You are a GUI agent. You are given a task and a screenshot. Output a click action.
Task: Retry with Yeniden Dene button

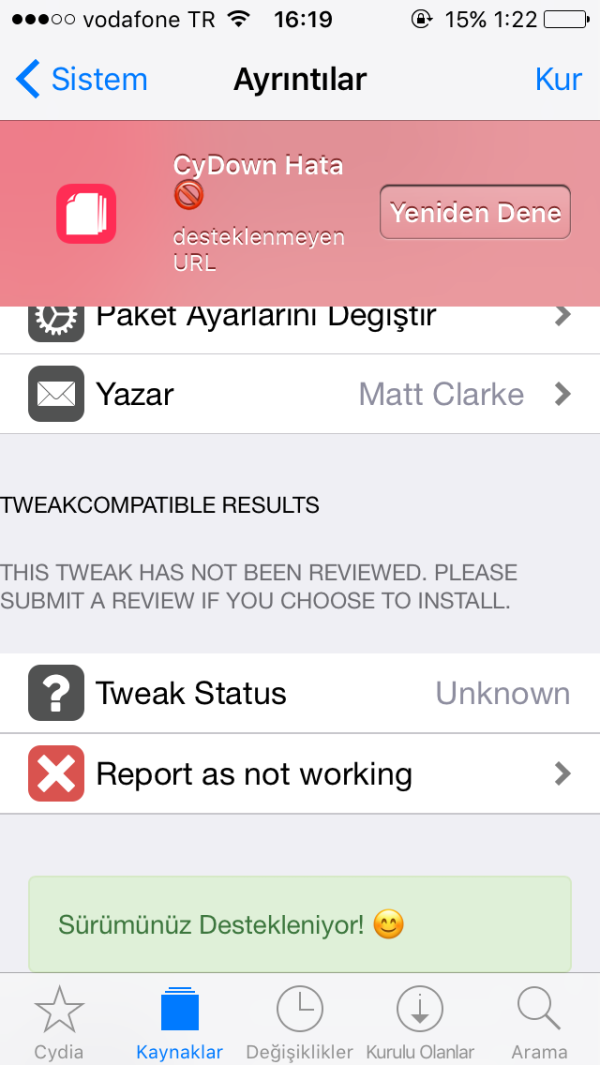coord(475,212)
